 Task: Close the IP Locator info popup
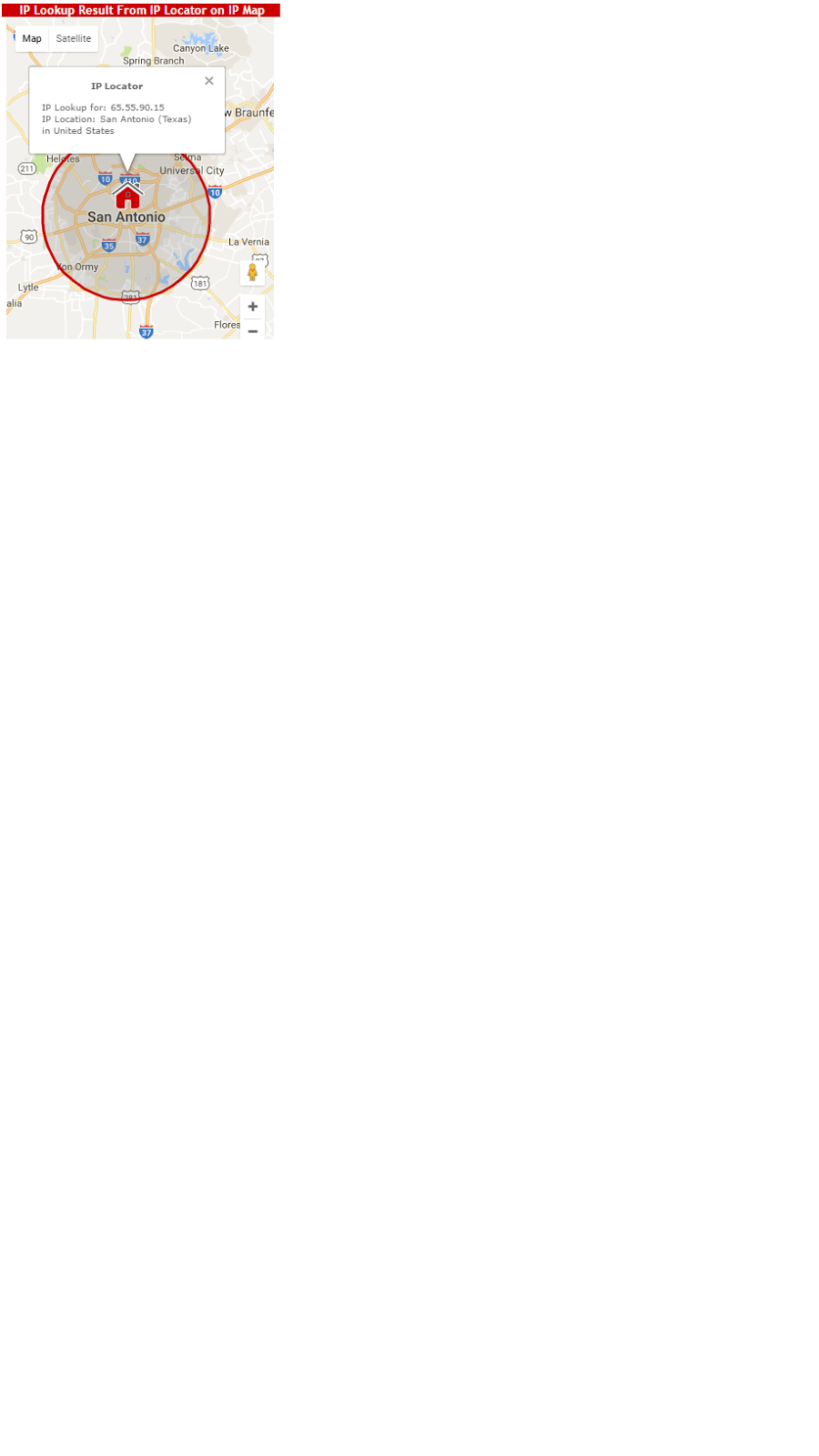click(x=209, y=81)
